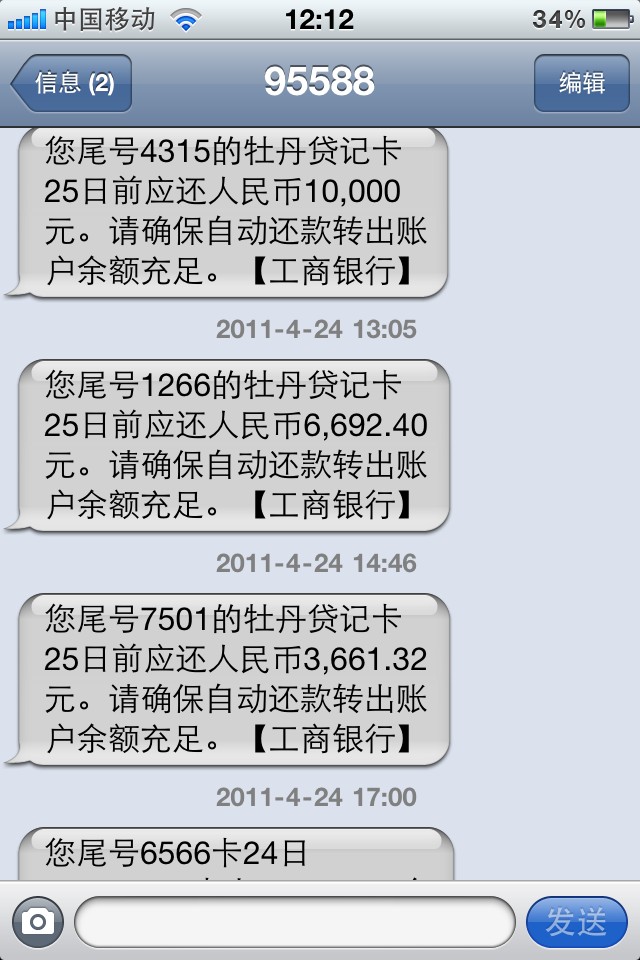Go back to the 信息 message list
This screenshot has height=960, width=640.
[72, 83]
